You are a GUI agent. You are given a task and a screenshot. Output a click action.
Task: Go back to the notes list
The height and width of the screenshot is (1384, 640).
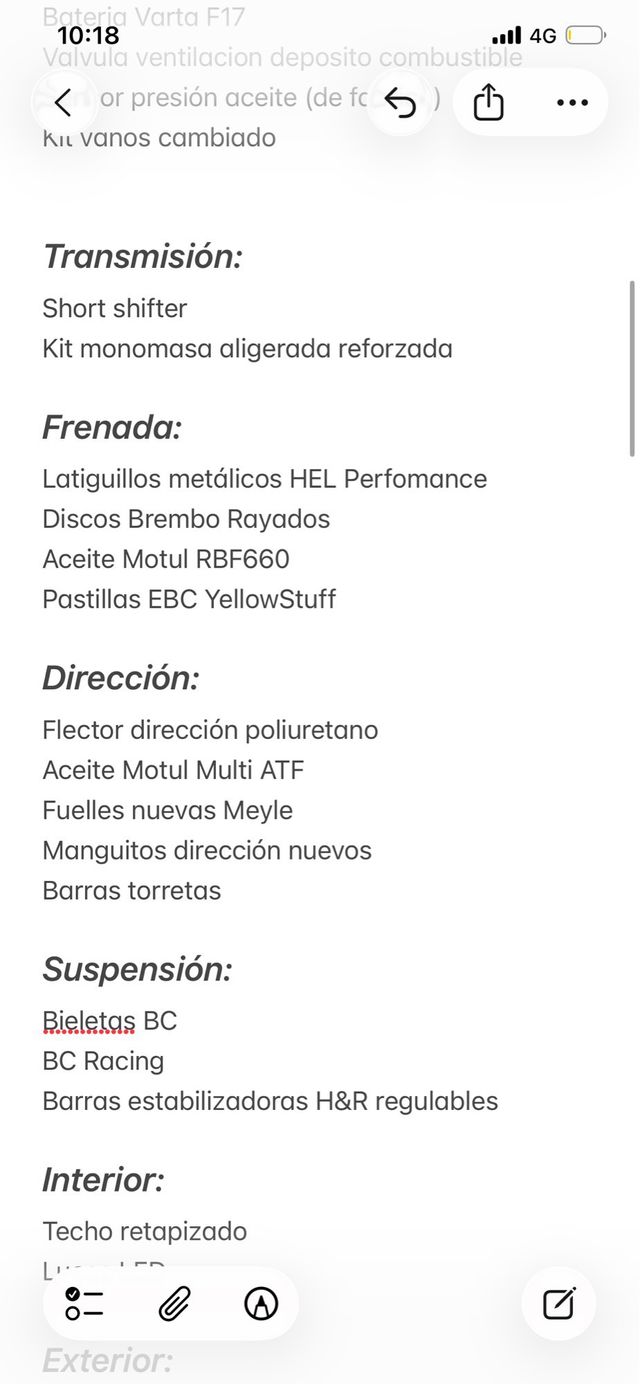63,102
